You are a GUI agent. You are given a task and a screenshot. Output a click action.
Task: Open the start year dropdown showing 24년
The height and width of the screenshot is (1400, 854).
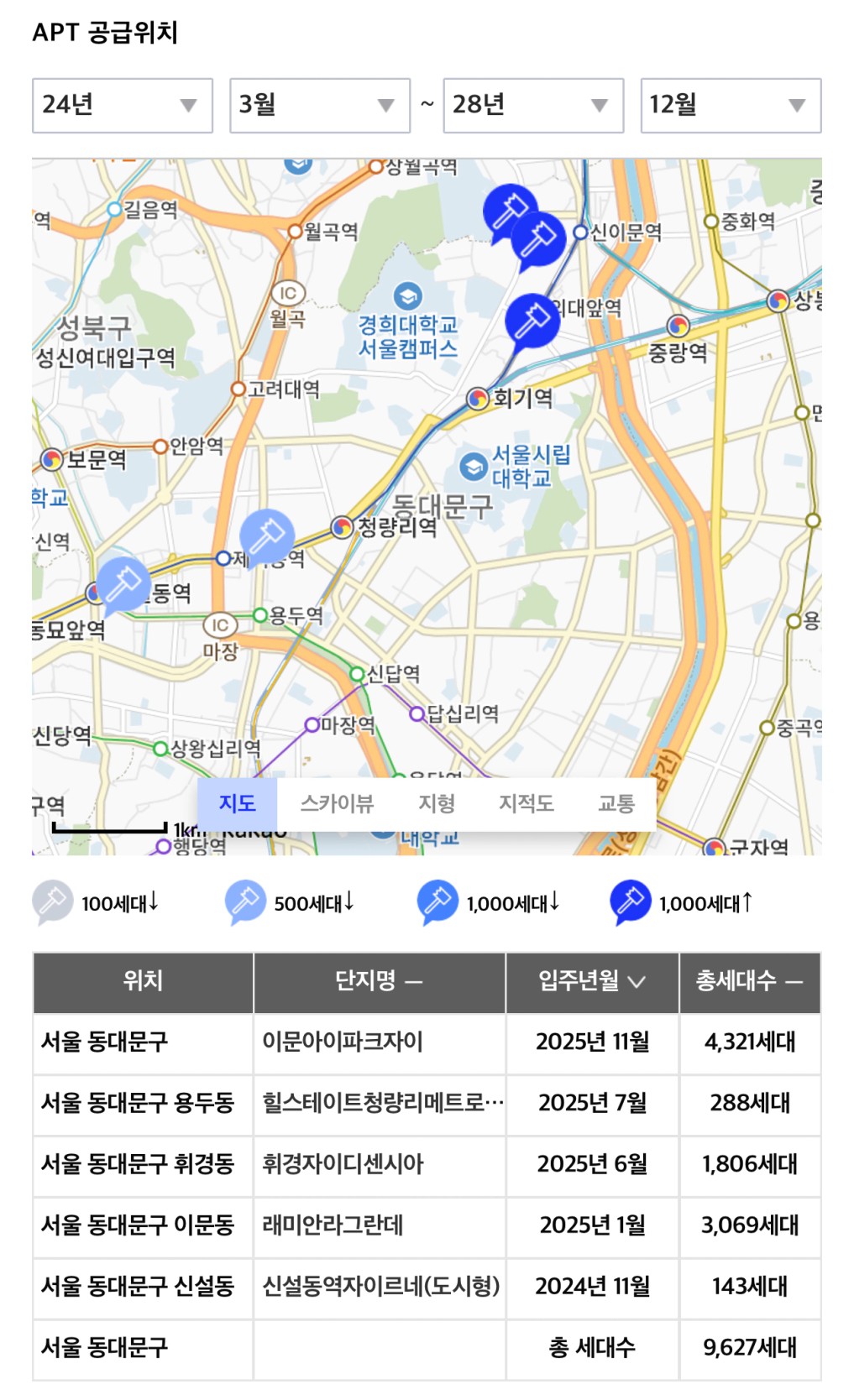122,106
